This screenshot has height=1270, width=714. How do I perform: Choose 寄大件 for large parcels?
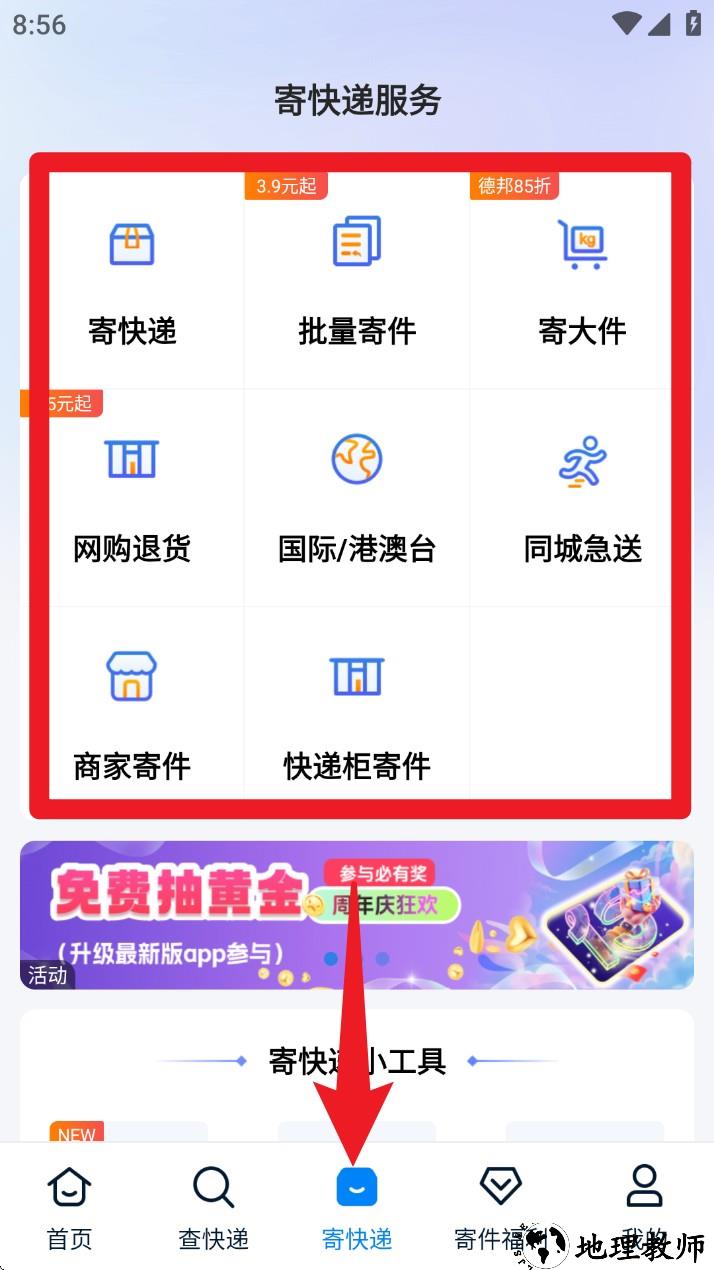coord(582,283)
